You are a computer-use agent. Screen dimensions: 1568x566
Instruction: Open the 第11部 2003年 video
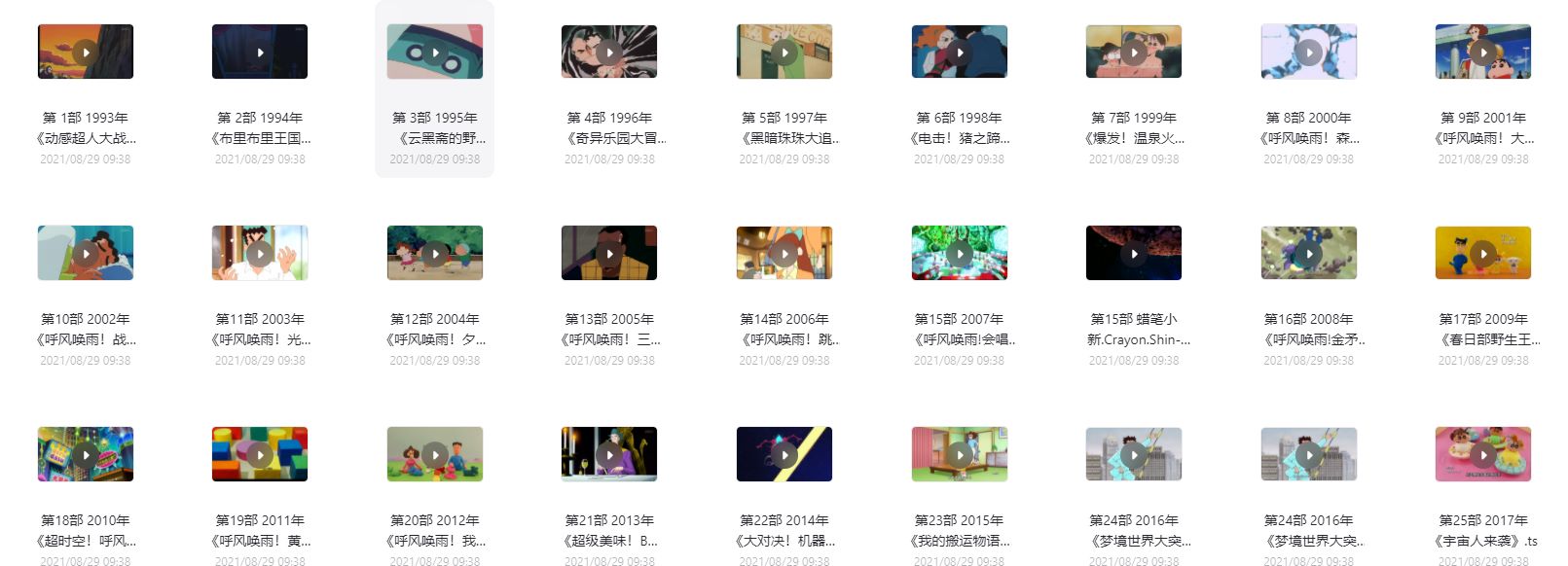(x=260, y=253)
